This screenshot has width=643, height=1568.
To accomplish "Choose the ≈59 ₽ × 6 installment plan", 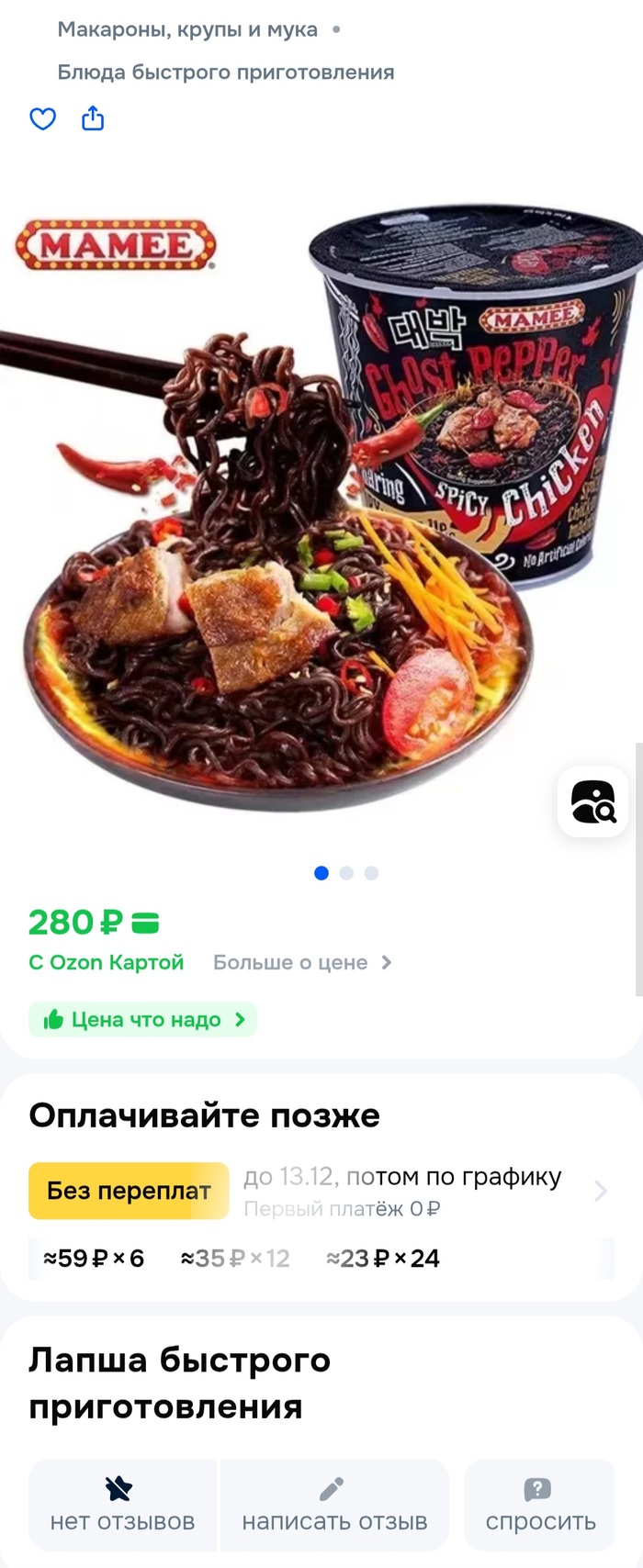I will click(x=94, y=1259).
